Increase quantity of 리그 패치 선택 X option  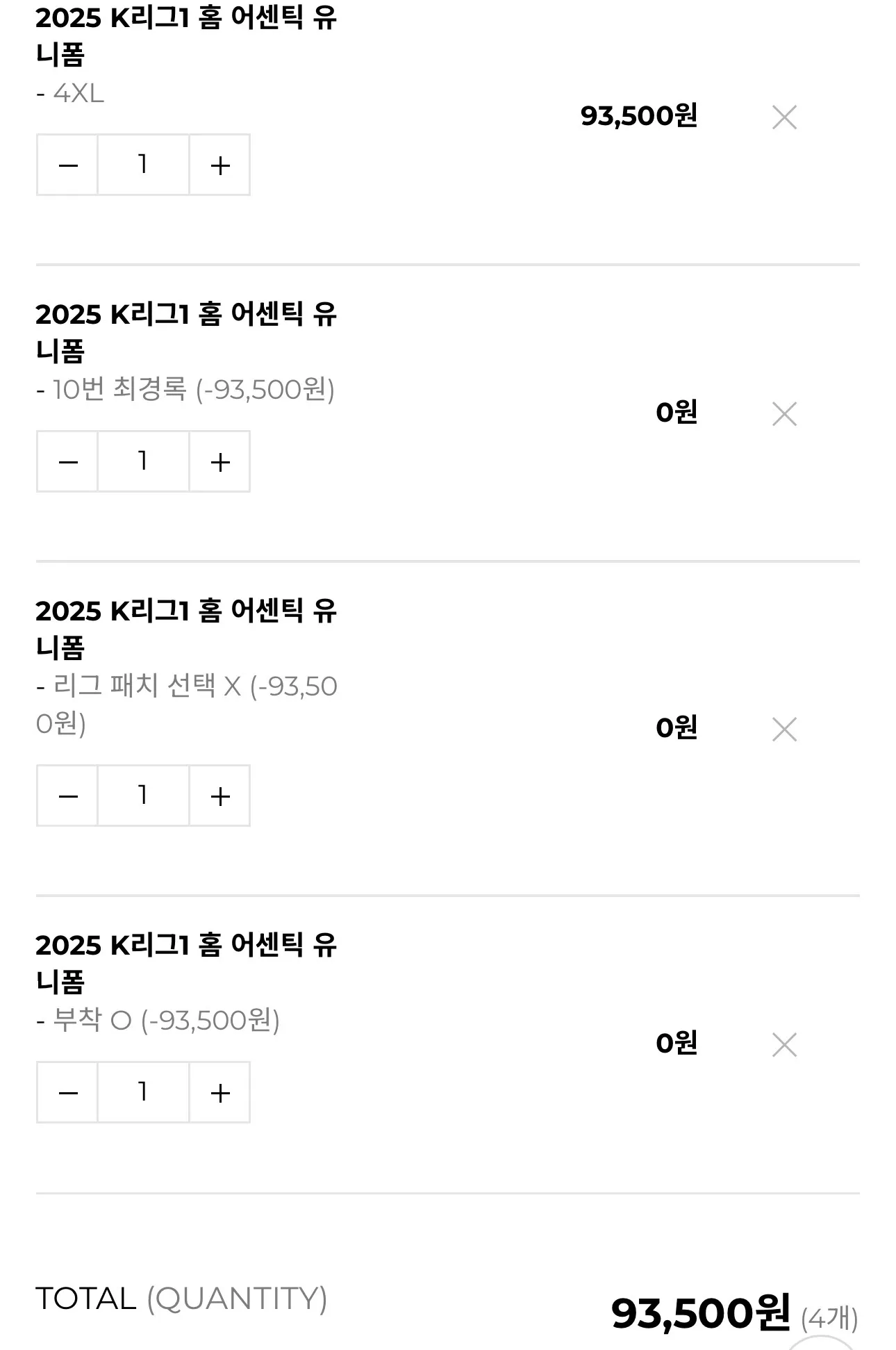coord(219,796)
